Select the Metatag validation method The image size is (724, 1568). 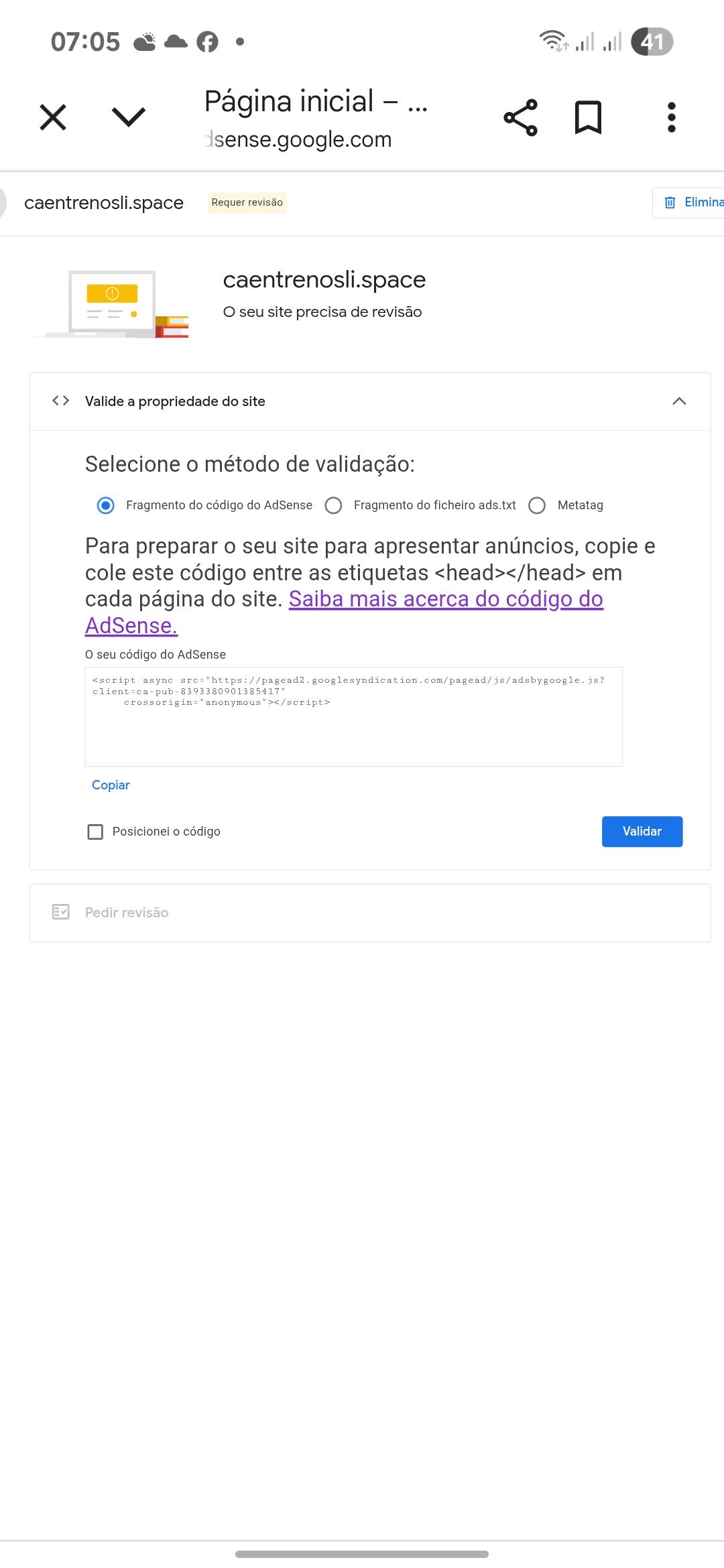[x=537, y=505]
